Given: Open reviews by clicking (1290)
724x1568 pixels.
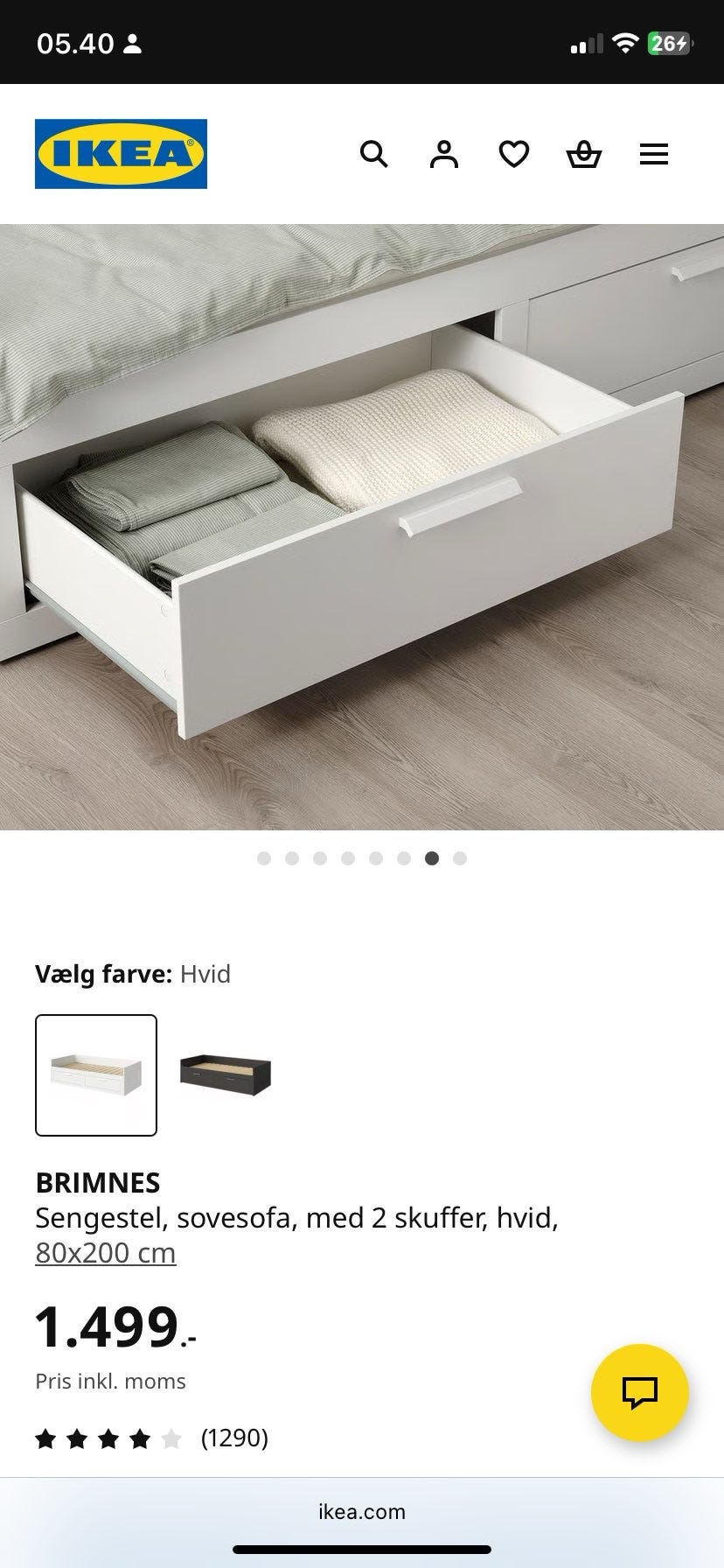Looking at the screenshot, I should pyautogui.click(x=234, y=1438).
